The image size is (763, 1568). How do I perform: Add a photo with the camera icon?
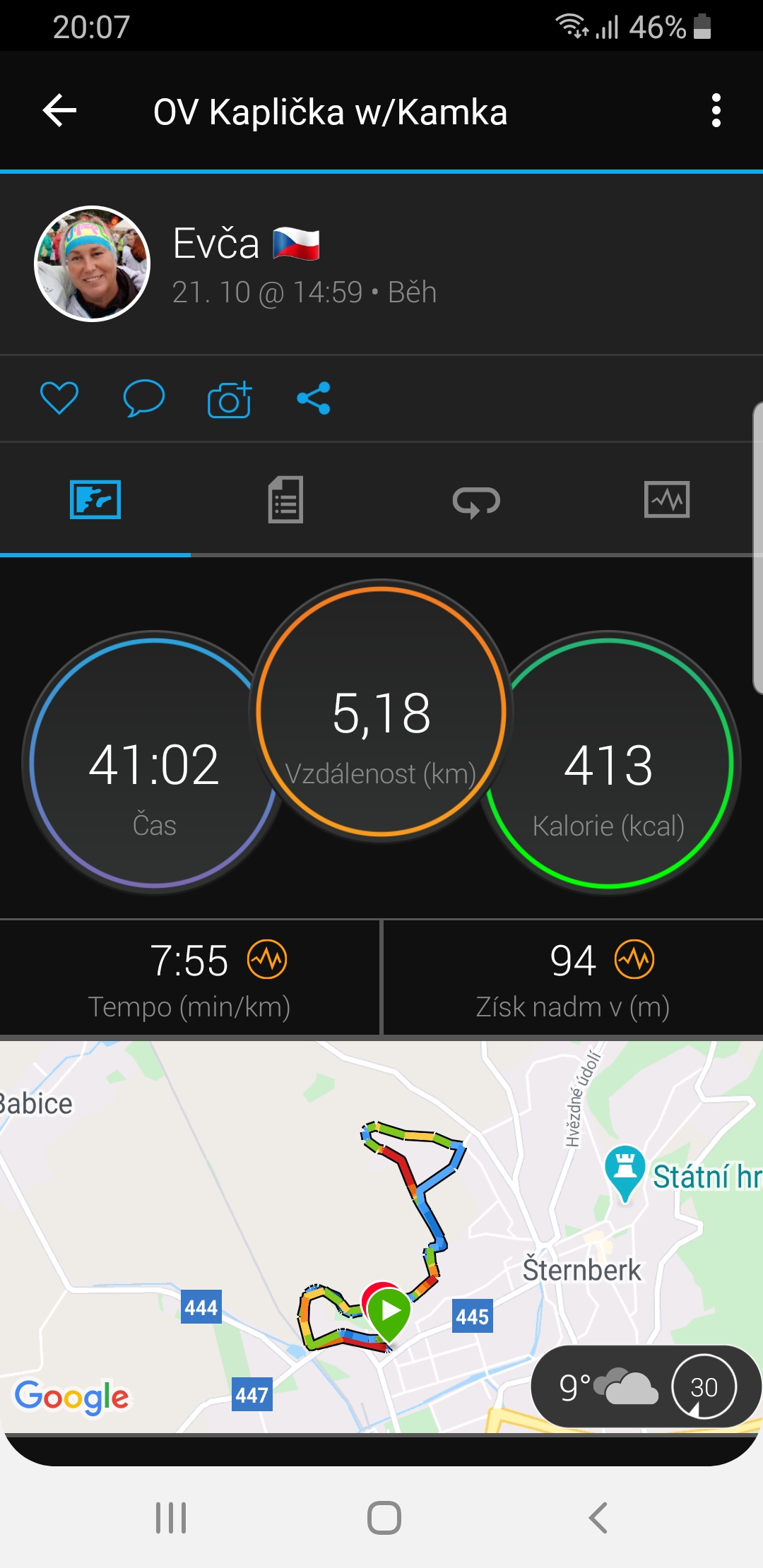click(230, 399)
